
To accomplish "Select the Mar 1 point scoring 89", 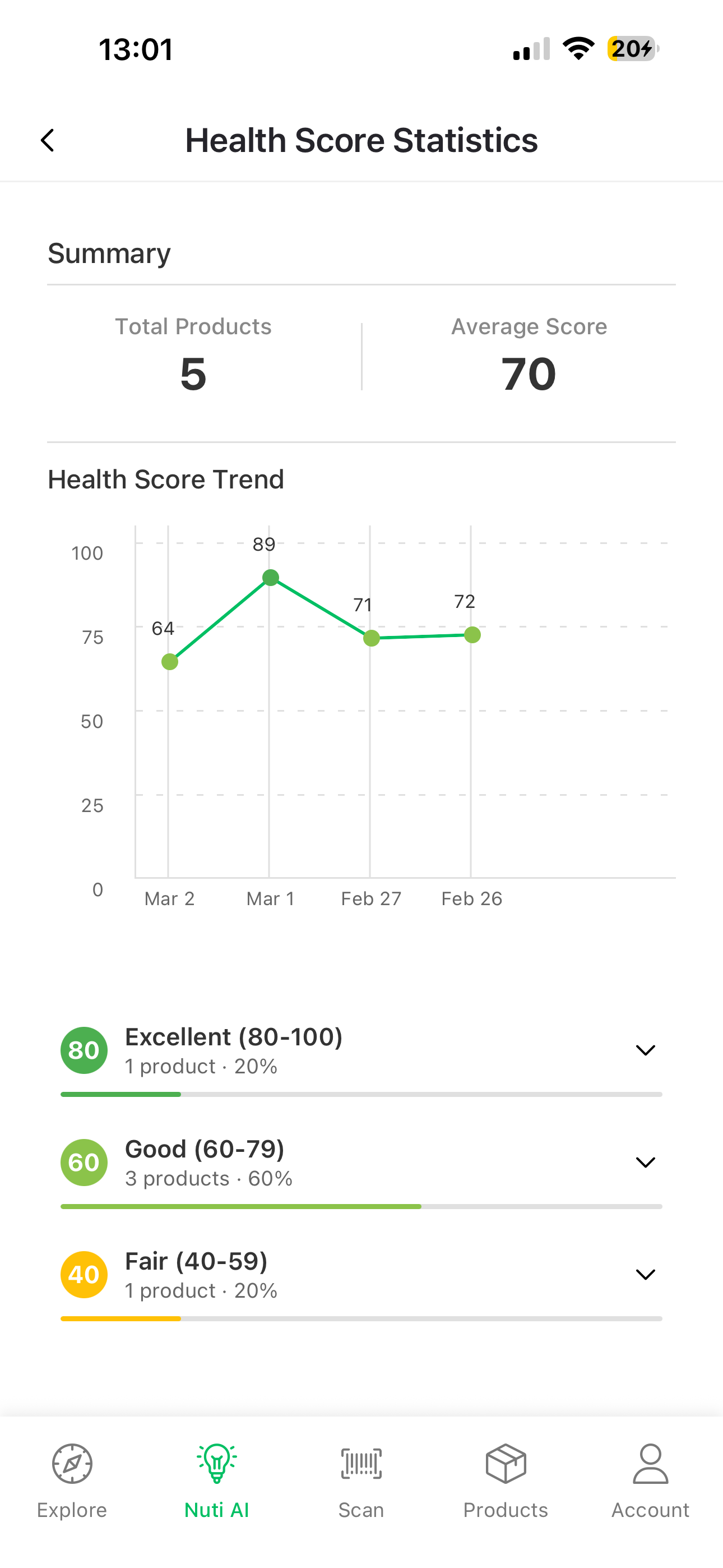I will click(271, 577).
